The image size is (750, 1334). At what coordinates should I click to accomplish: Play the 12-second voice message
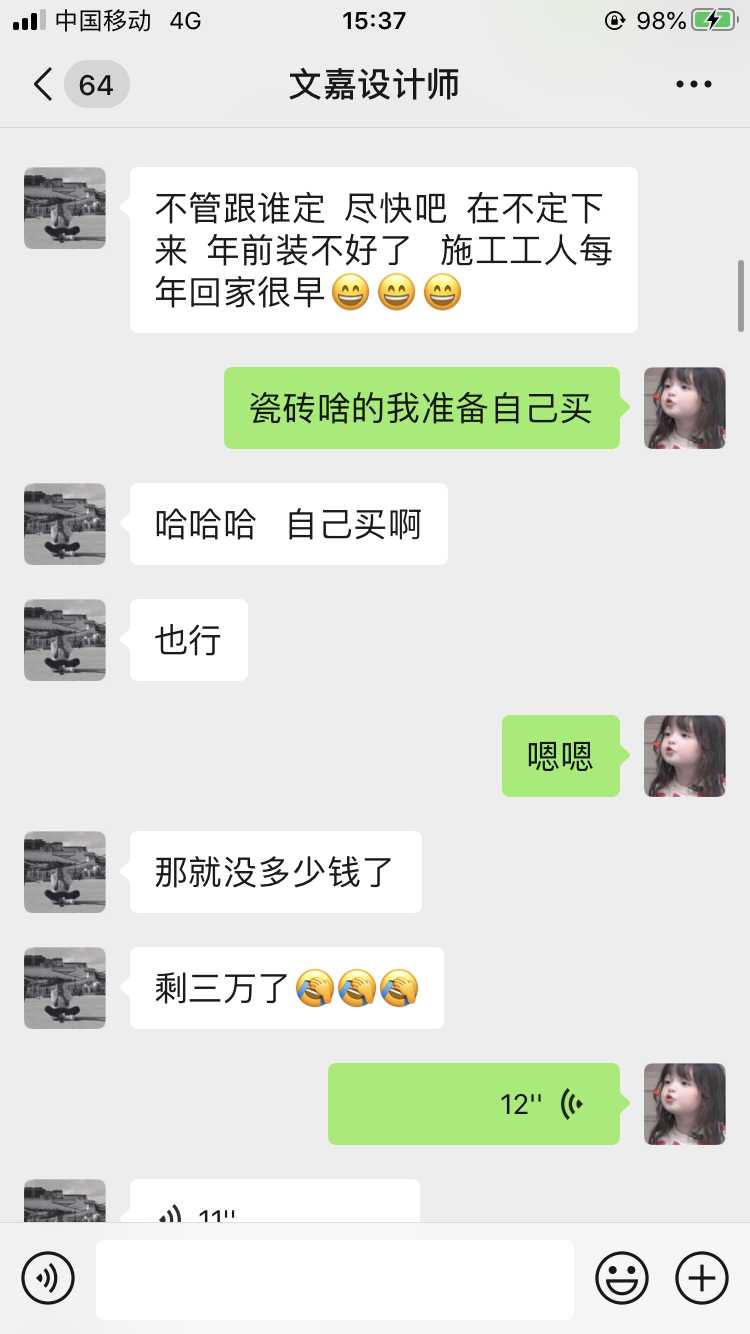(x=474, y=1104)
